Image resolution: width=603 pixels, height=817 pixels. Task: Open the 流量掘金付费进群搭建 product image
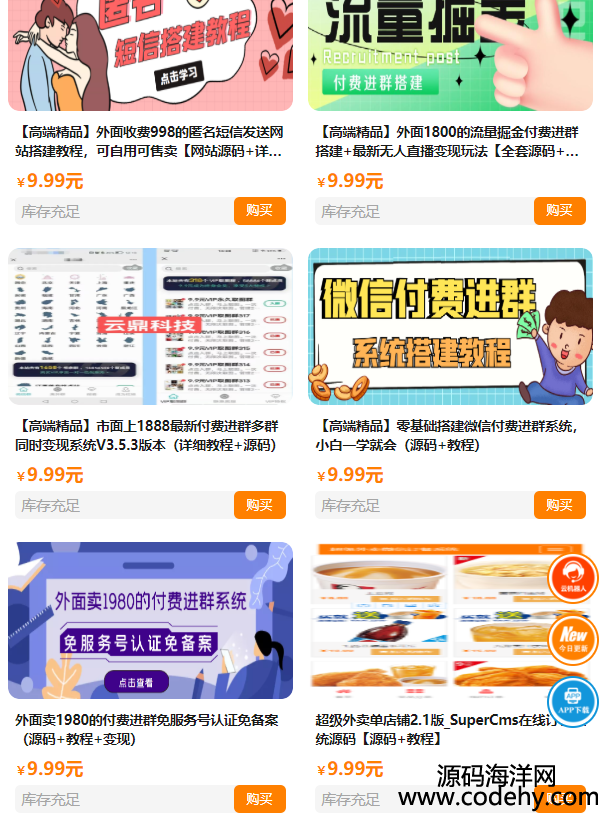pyautogui.click(x=450, y=55)
